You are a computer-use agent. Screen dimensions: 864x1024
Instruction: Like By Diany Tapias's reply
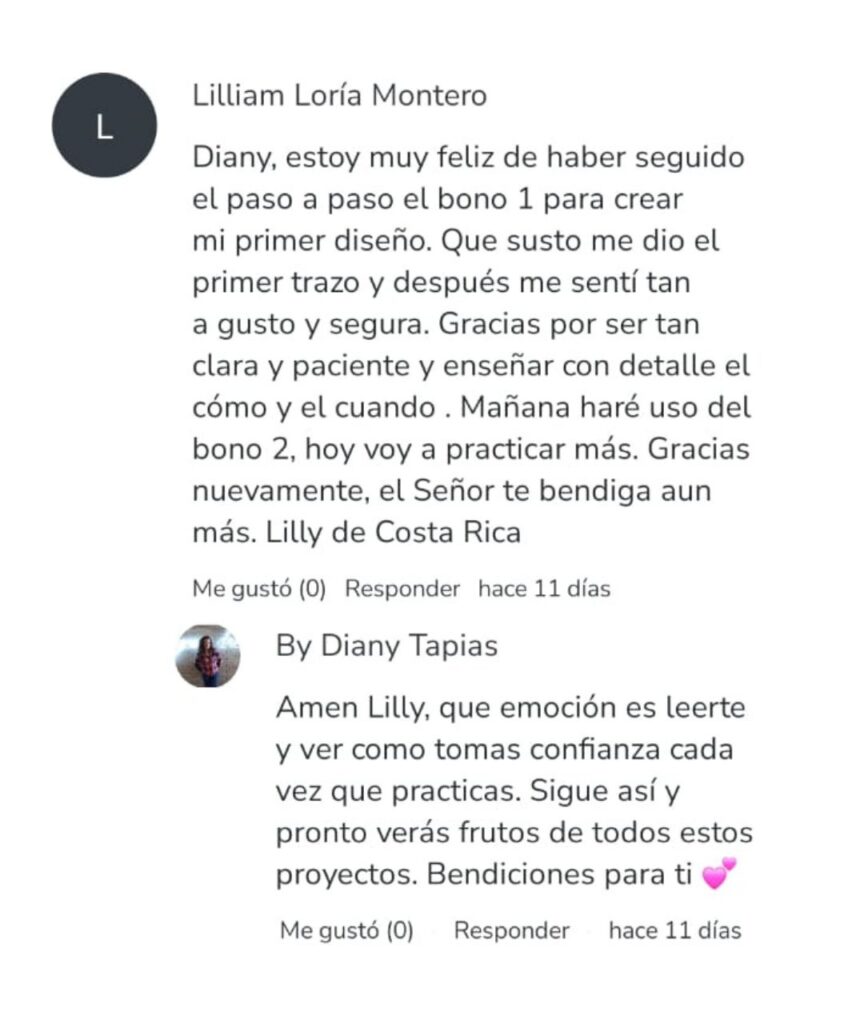coord(346,931)
